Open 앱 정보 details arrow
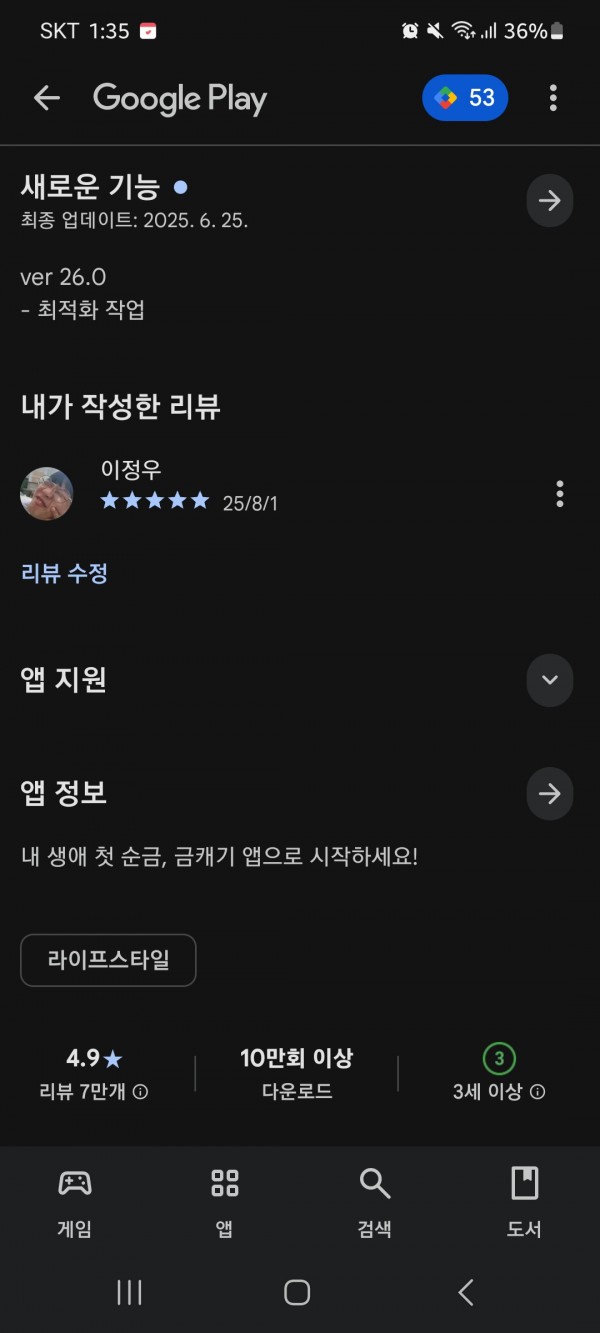This screenshot has width=600, height=1333. point(549,793)
